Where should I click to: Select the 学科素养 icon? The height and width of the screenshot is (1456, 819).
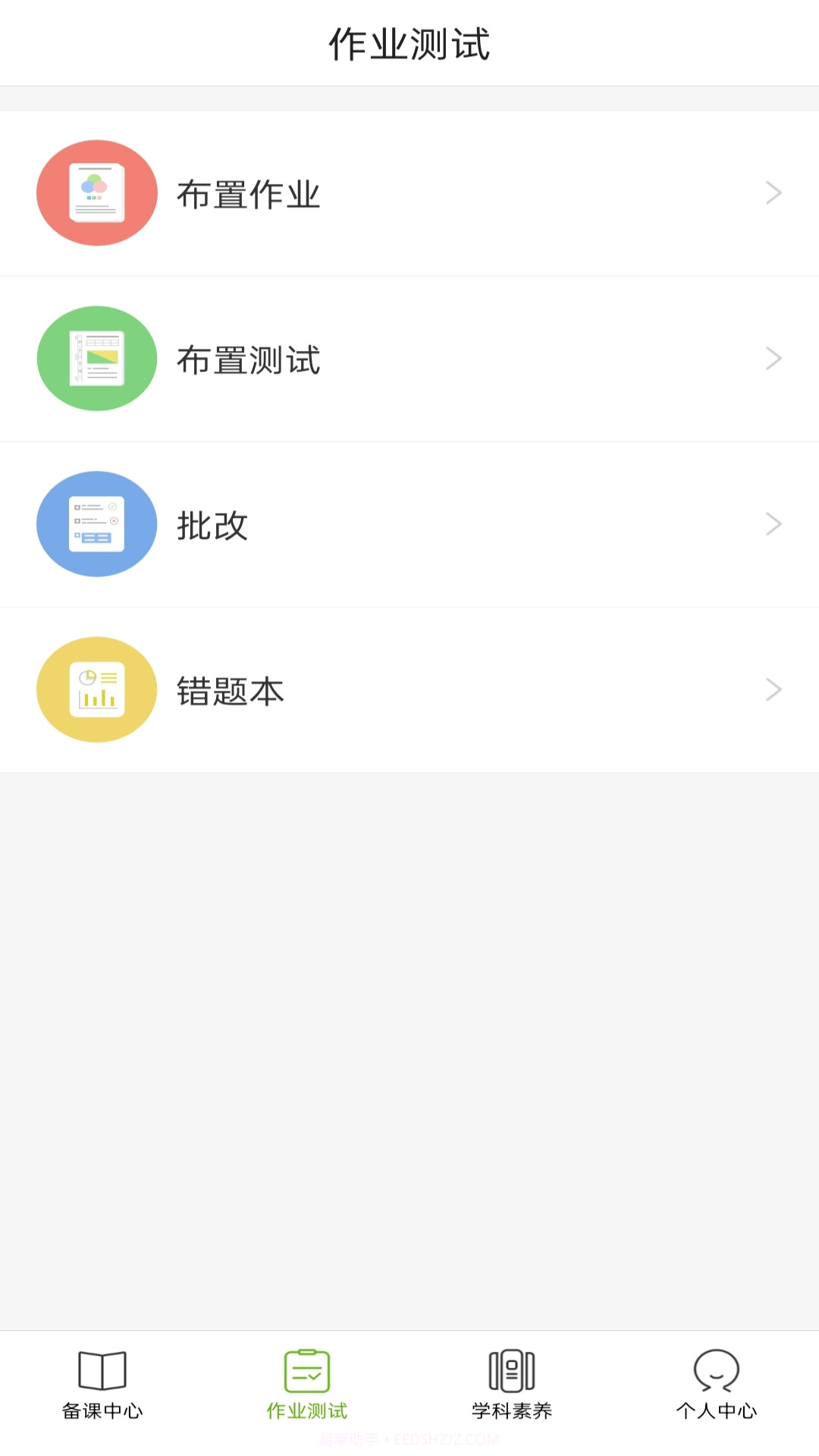coord(510,1370)
